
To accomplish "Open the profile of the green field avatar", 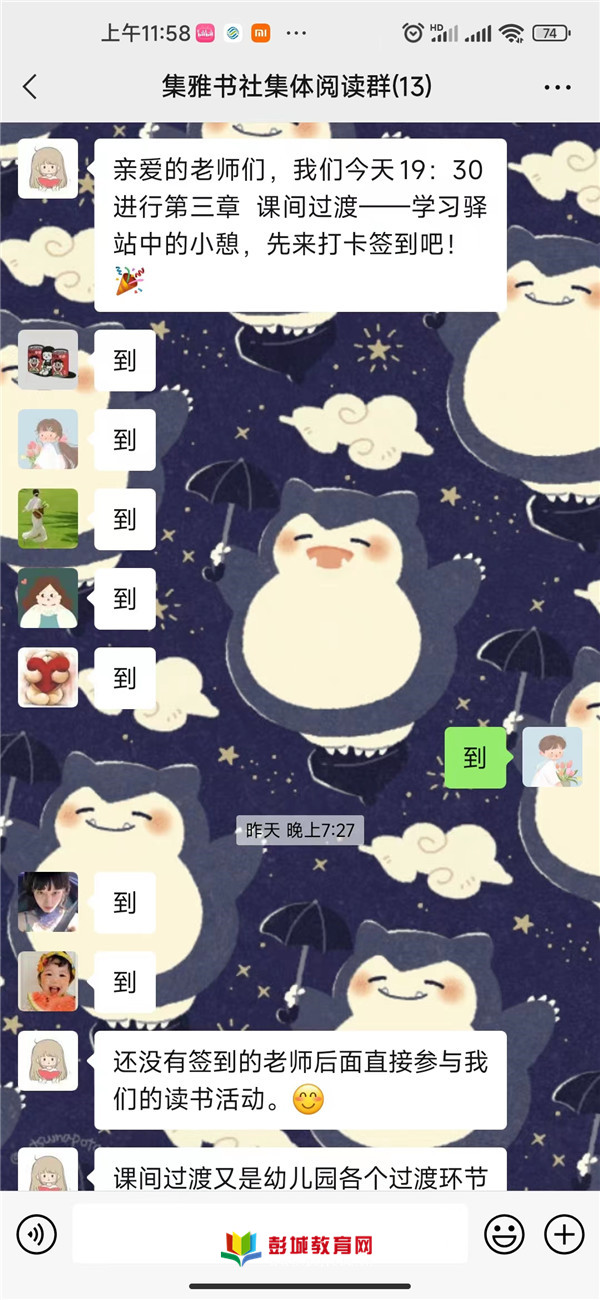I will pos(48,518).
